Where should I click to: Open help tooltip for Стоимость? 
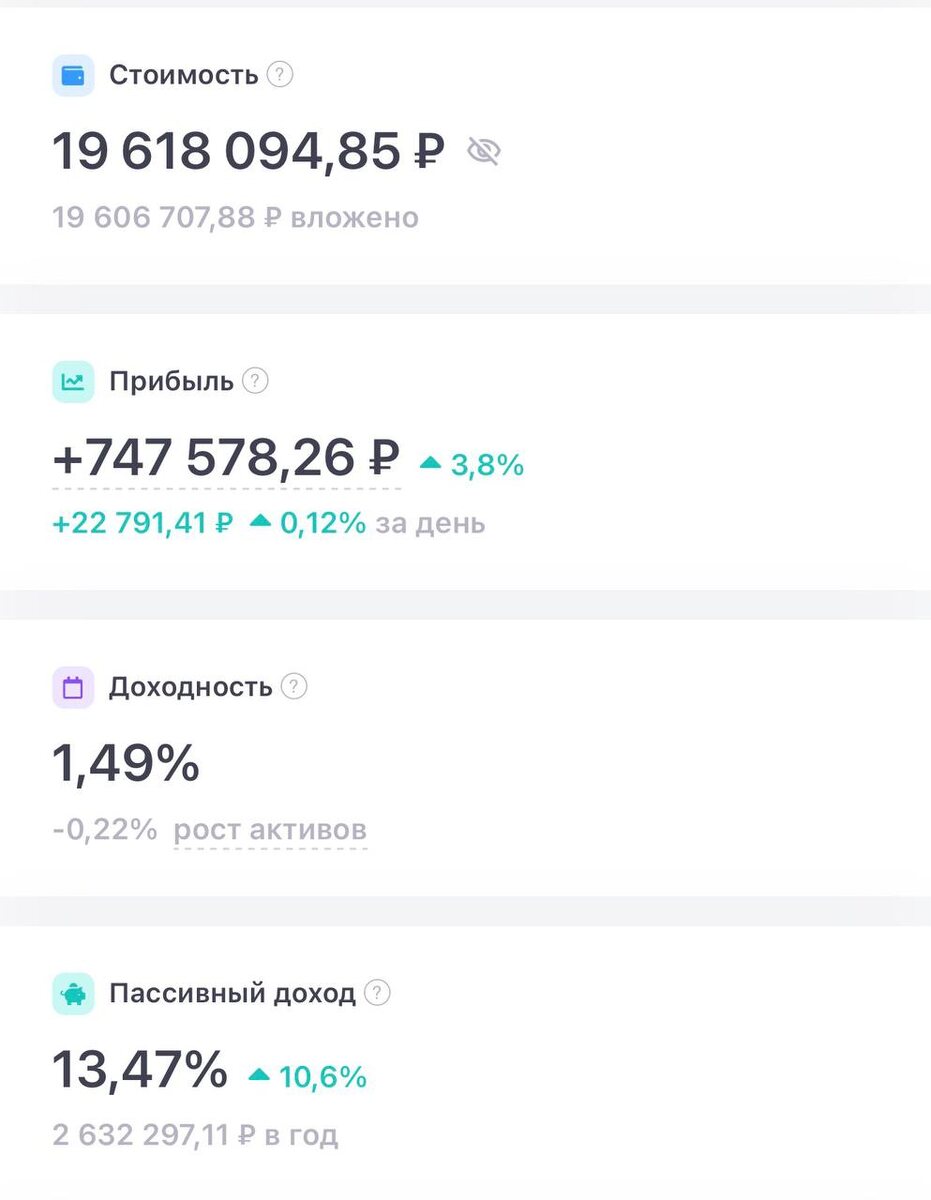tap(280, 74)
